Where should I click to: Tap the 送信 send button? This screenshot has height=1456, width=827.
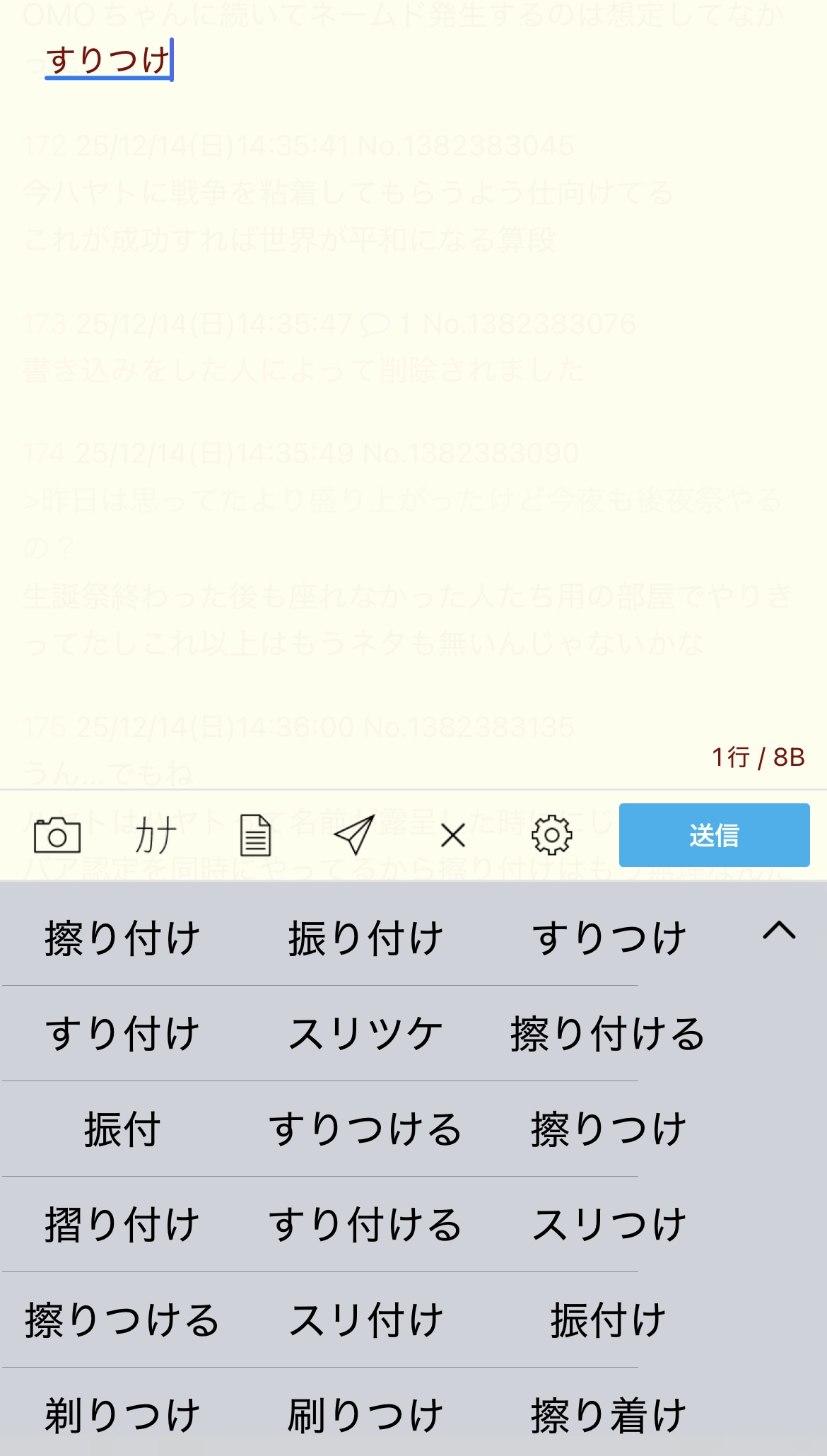(x=714, y=835)
